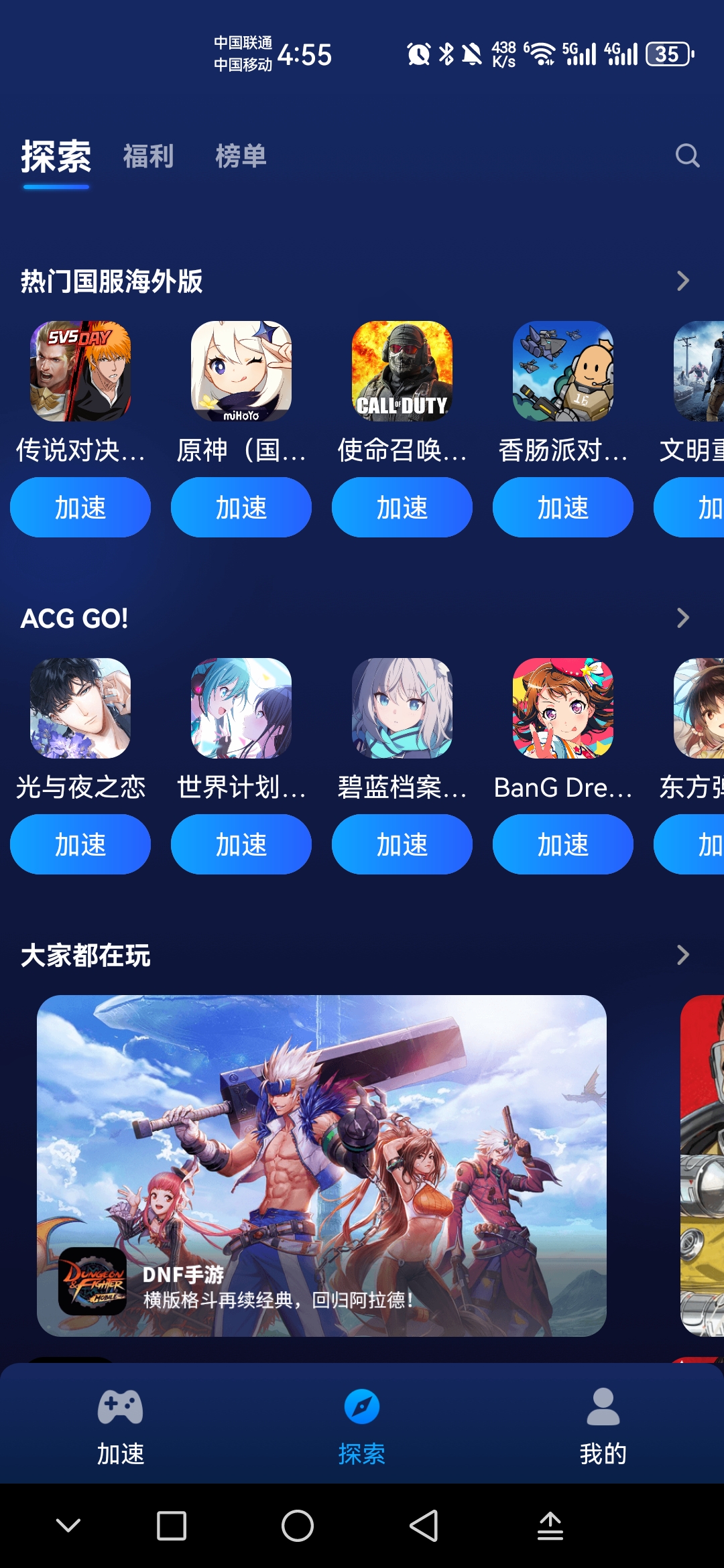Tap 加速 under 使命召唤
Screen dimensions: 724x1568
(402, 507)
